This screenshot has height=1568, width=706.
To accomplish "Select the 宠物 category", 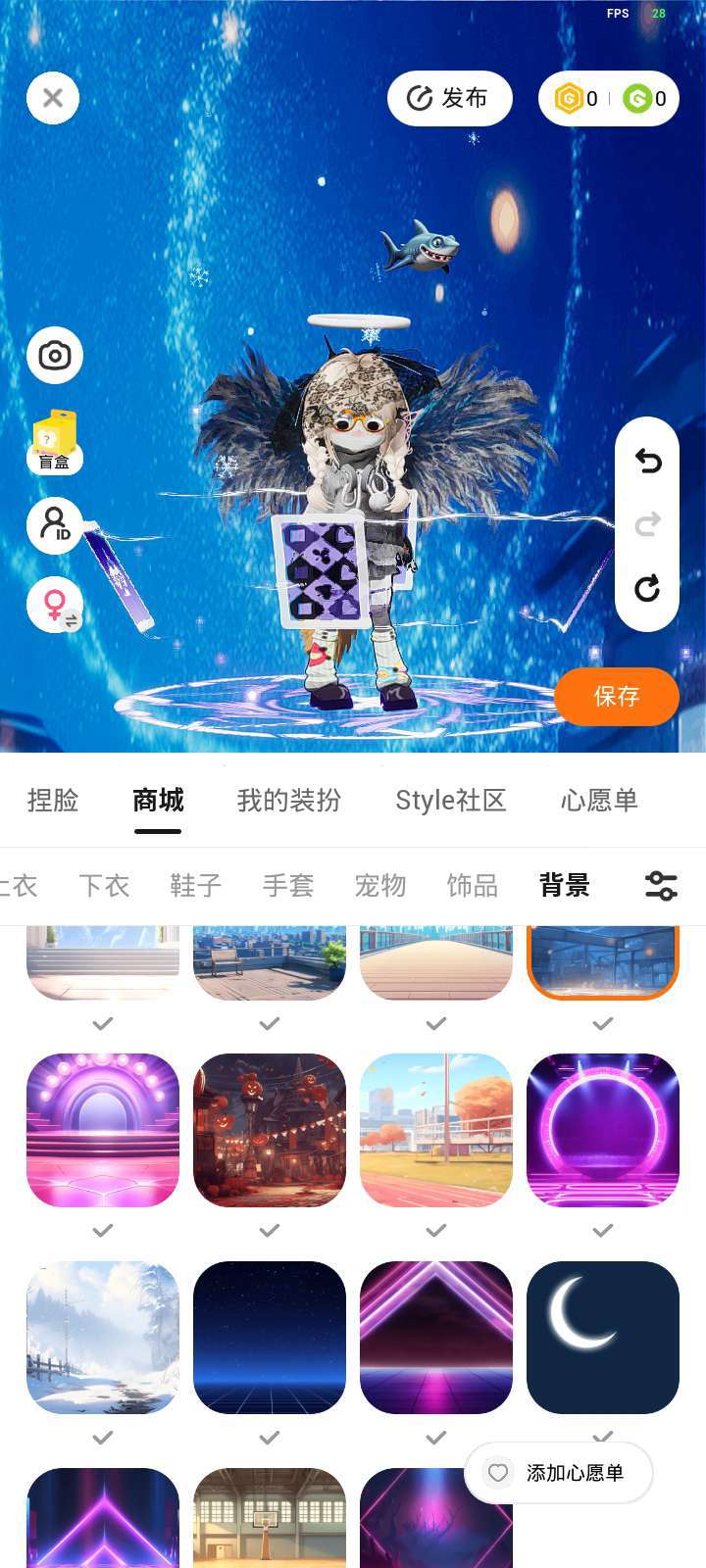I will (380, 886).
